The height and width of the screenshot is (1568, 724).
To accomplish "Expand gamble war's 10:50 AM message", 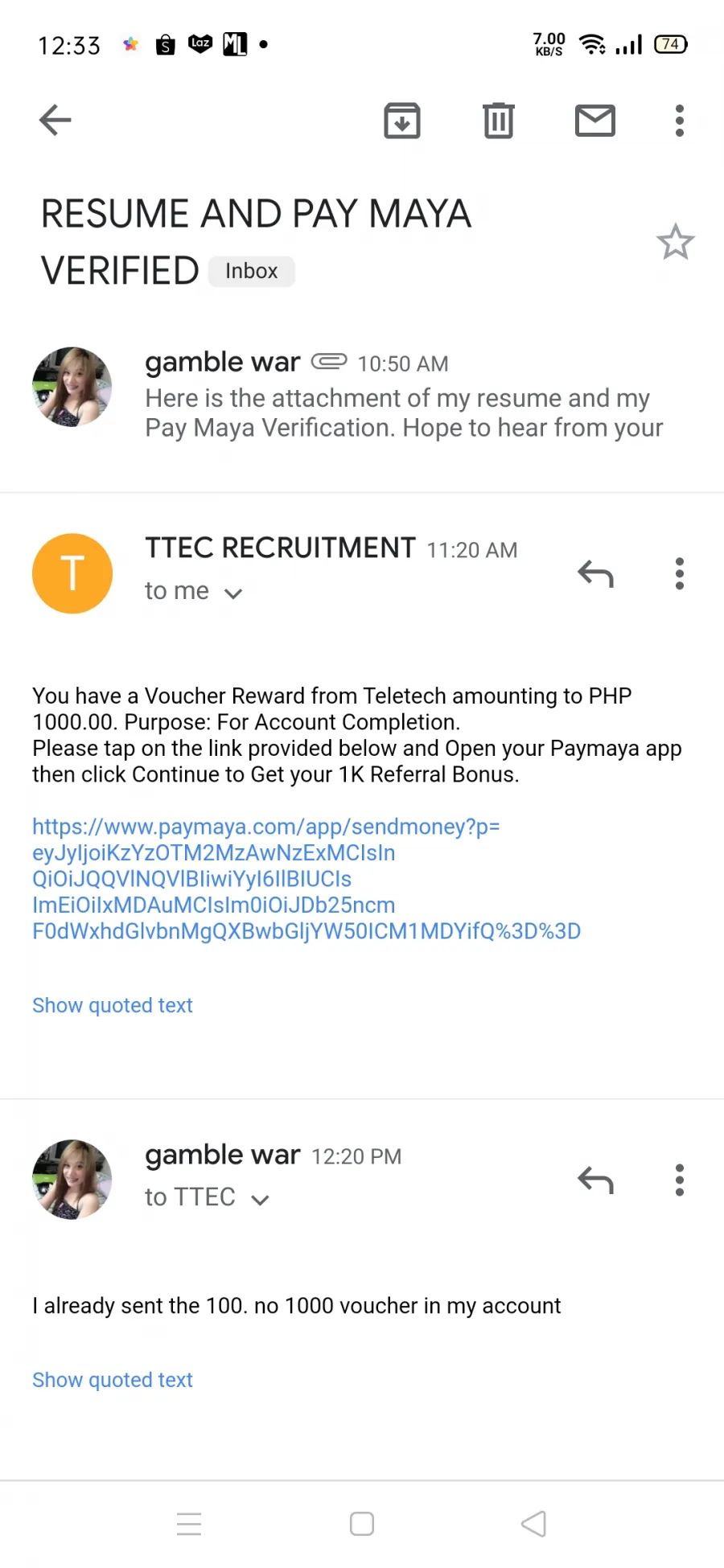I will tap(362, 394).
